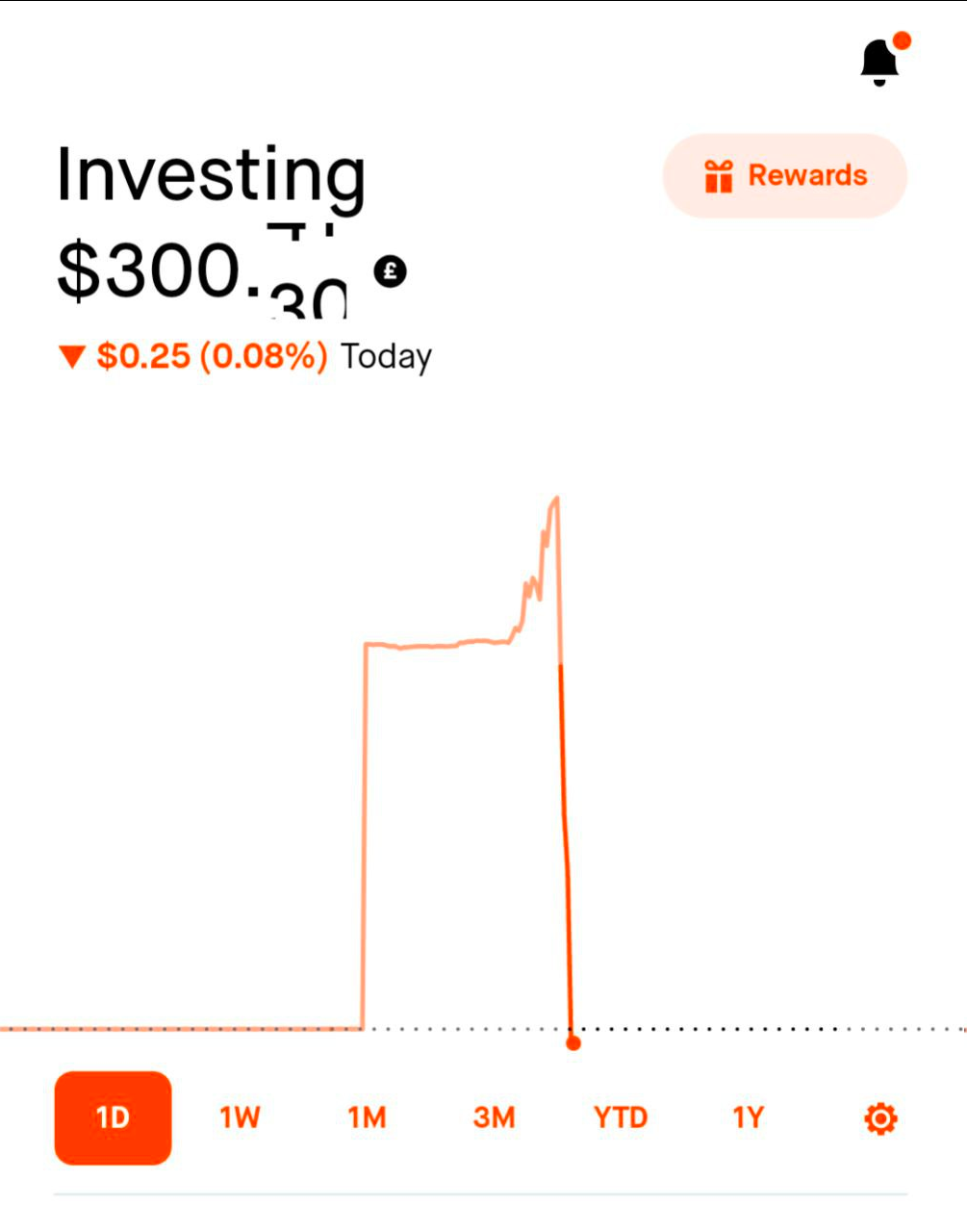Open chart settings gear
This screenshot has width=967, height=1232.
(x=880, y=1118)
